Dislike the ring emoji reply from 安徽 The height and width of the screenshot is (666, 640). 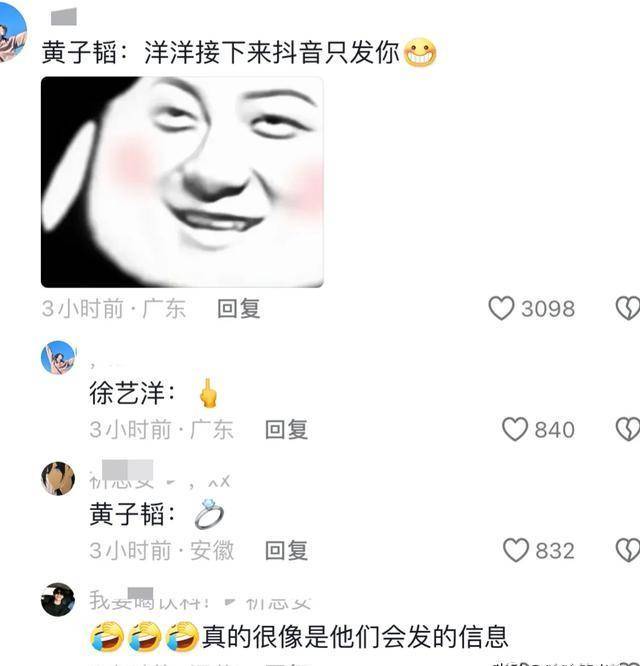click(x=627, y=551)
